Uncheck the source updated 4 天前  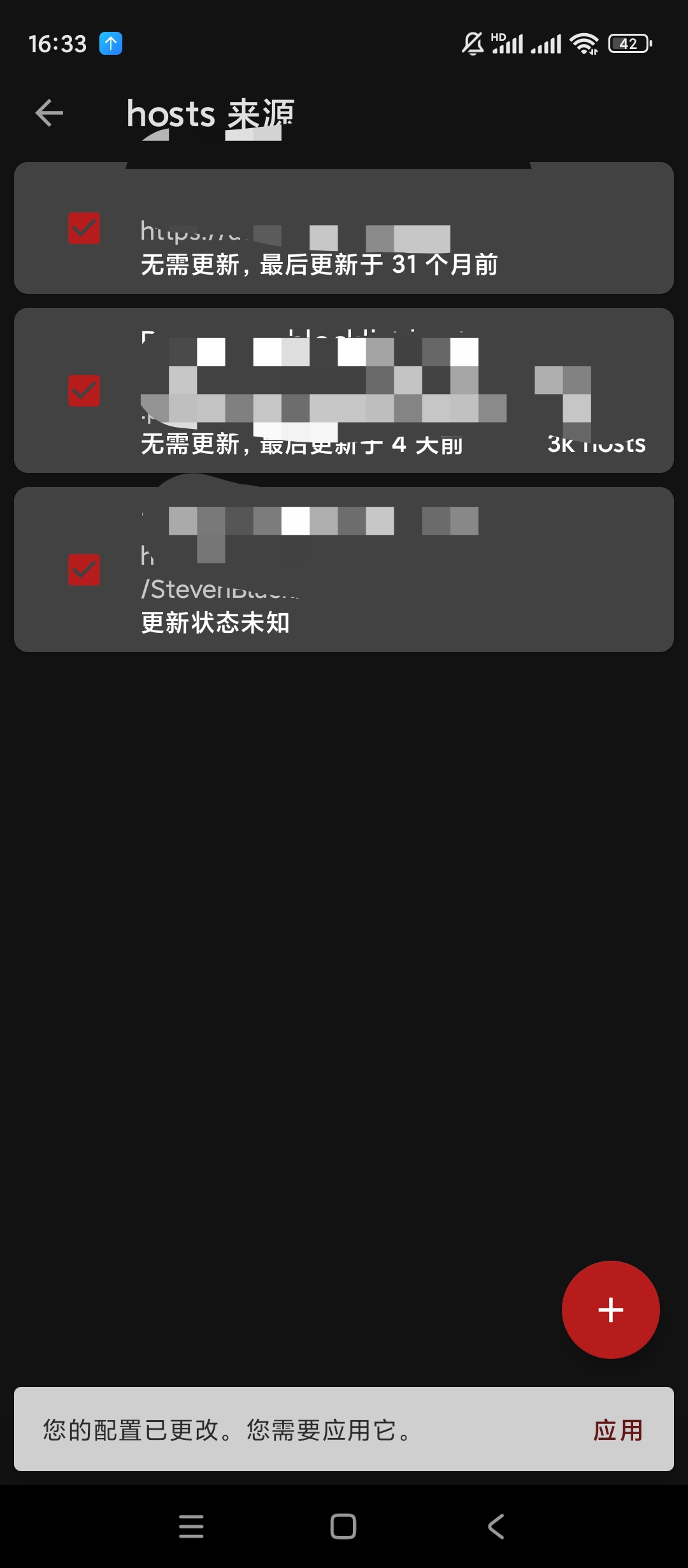tap(84, 391)
